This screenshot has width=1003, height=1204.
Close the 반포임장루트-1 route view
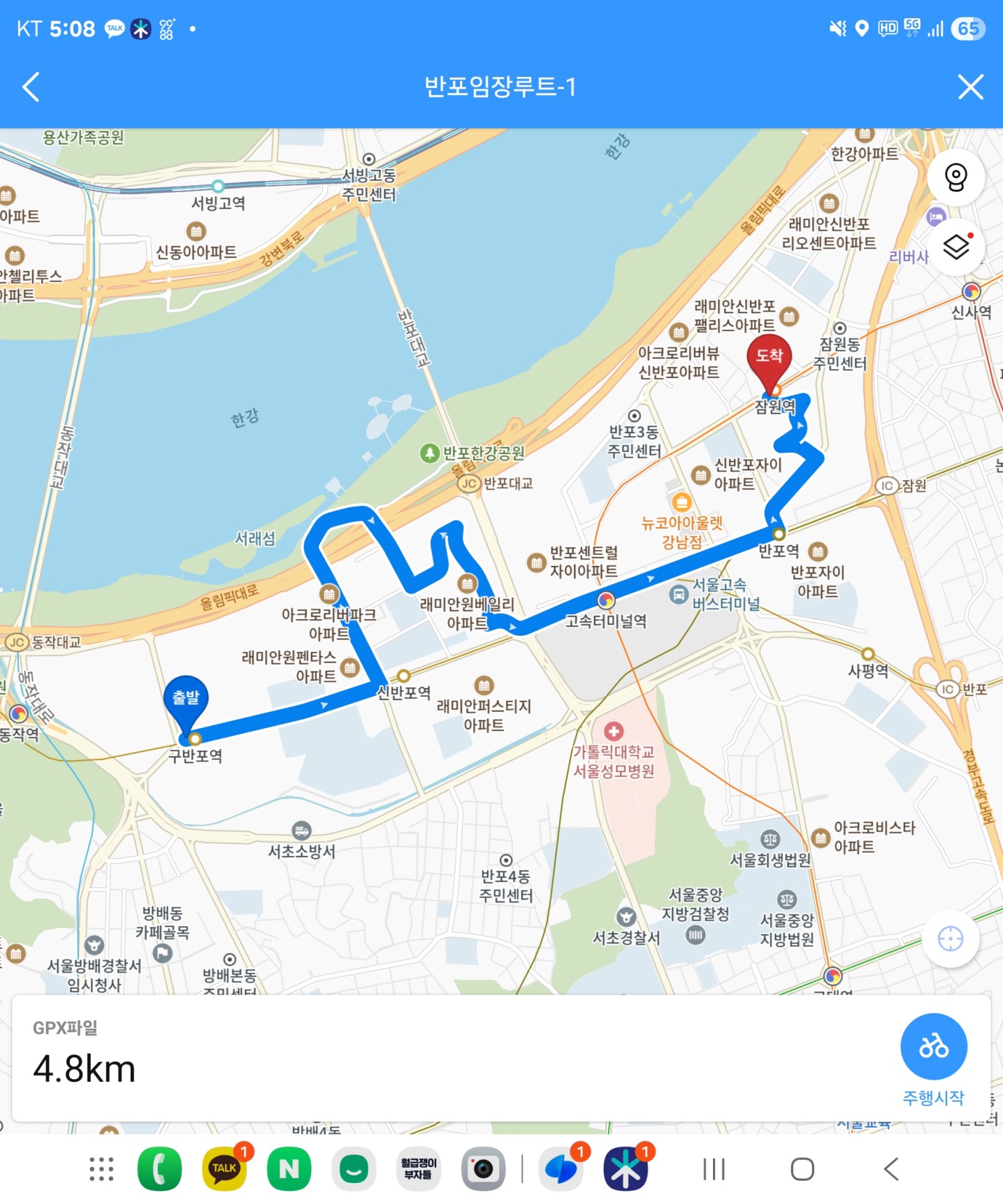(970, 87)
